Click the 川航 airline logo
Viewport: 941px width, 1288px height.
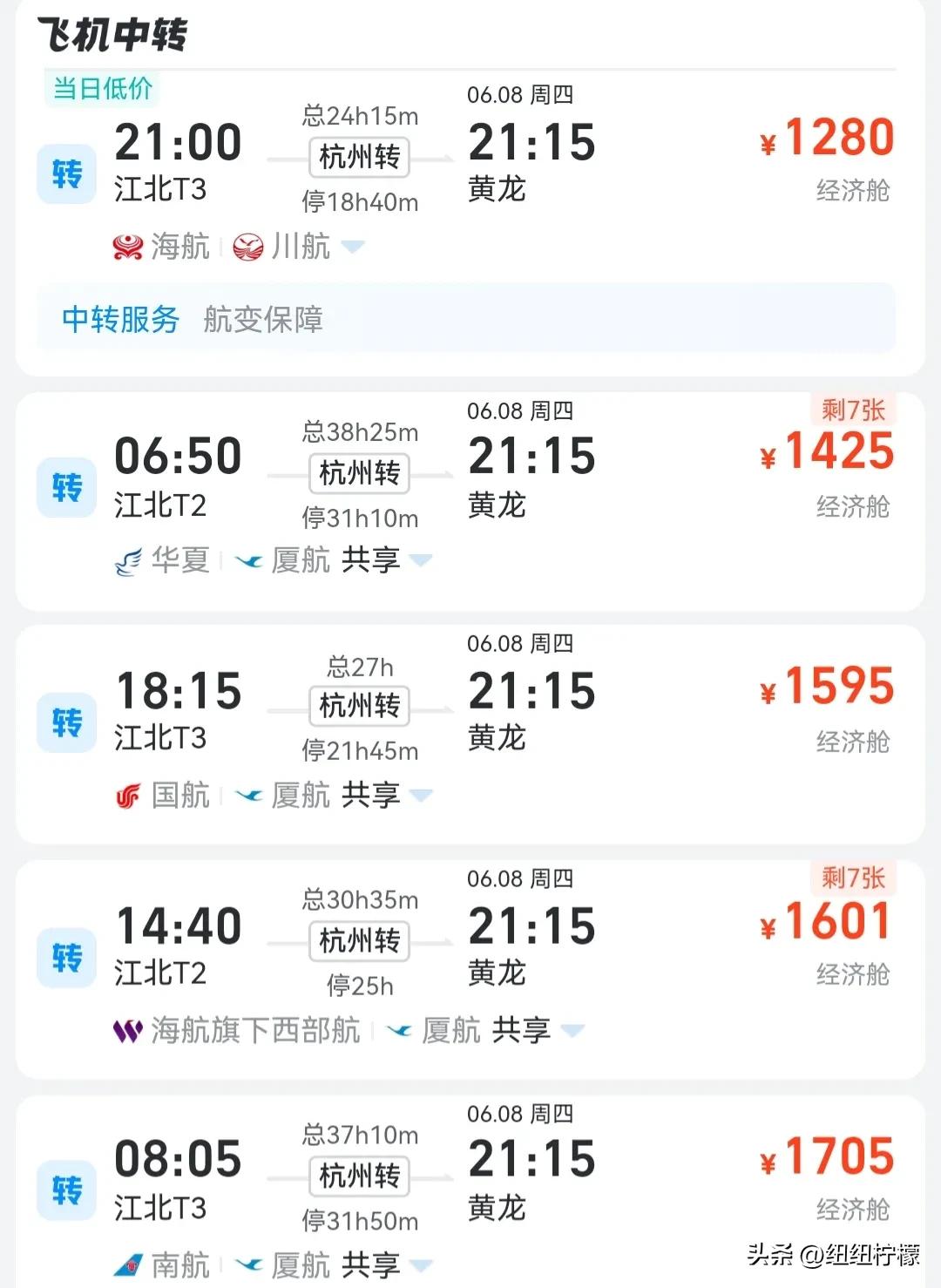coord(253,247)
